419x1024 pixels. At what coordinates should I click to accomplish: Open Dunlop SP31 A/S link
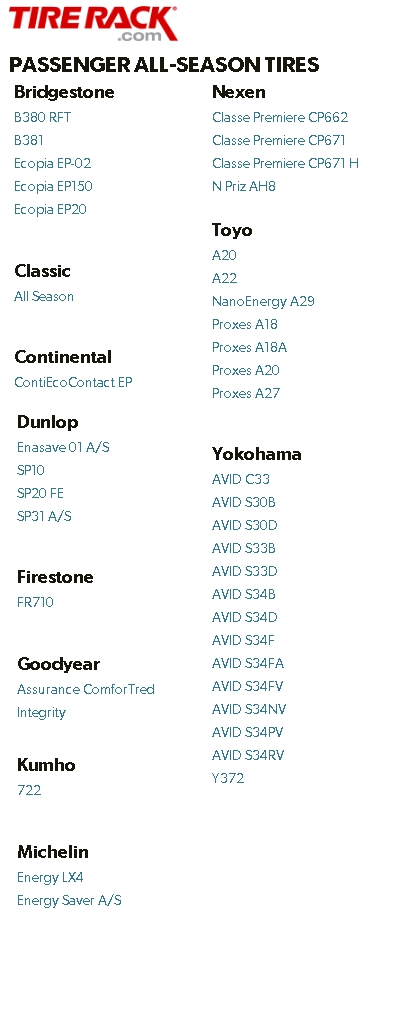pos(44,517)
